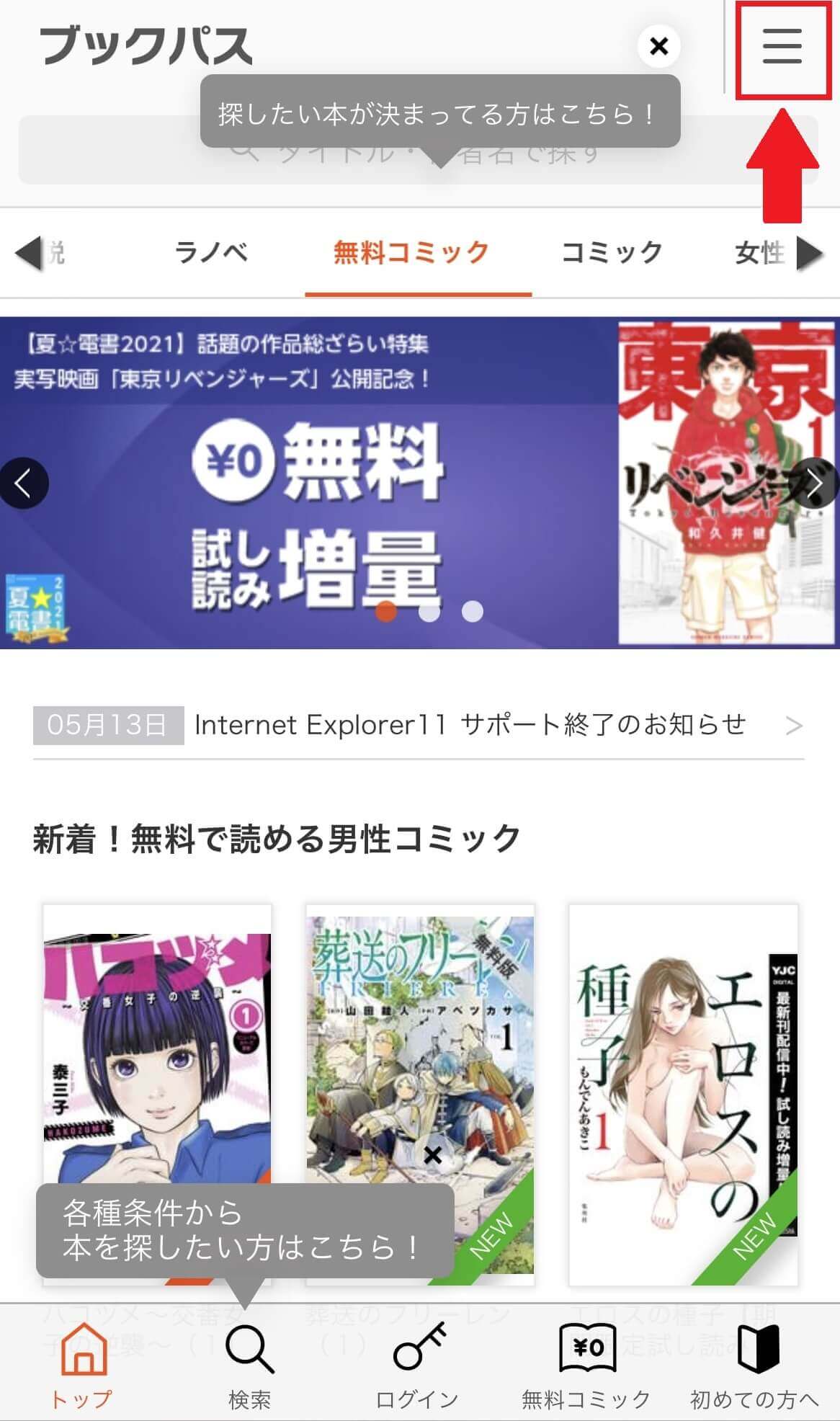Open the エロスの種子 comic cover
Image resolution: width=840 pixels, height=1421 pixels.
684,1095
